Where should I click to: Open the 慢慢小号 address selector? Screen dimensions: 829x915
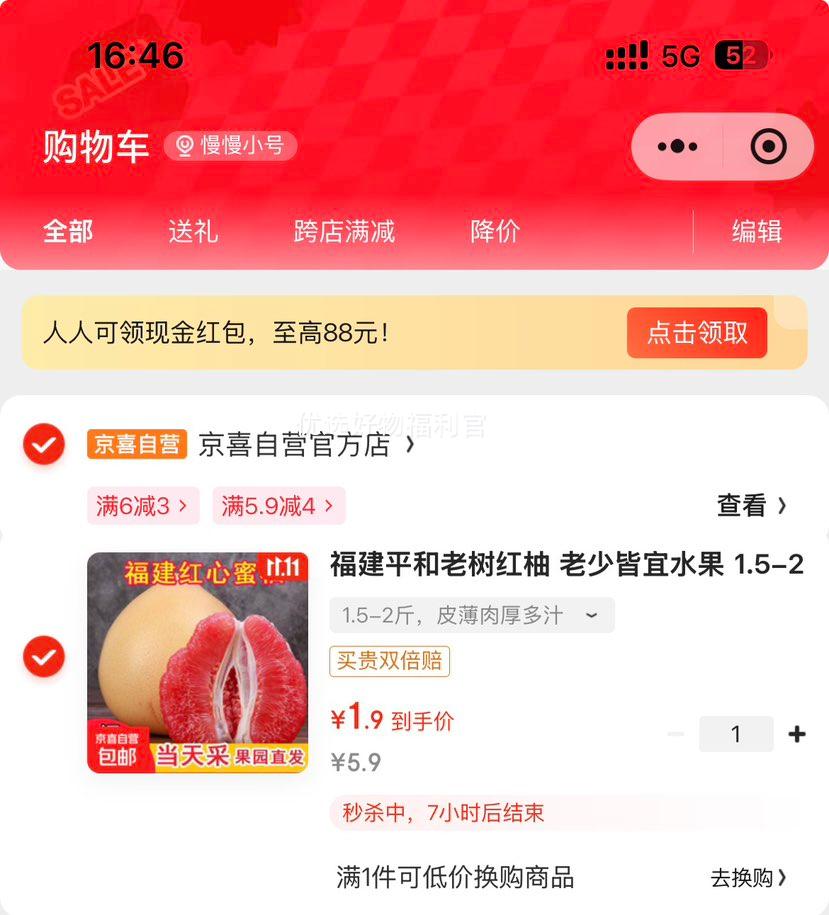[231, 146]
